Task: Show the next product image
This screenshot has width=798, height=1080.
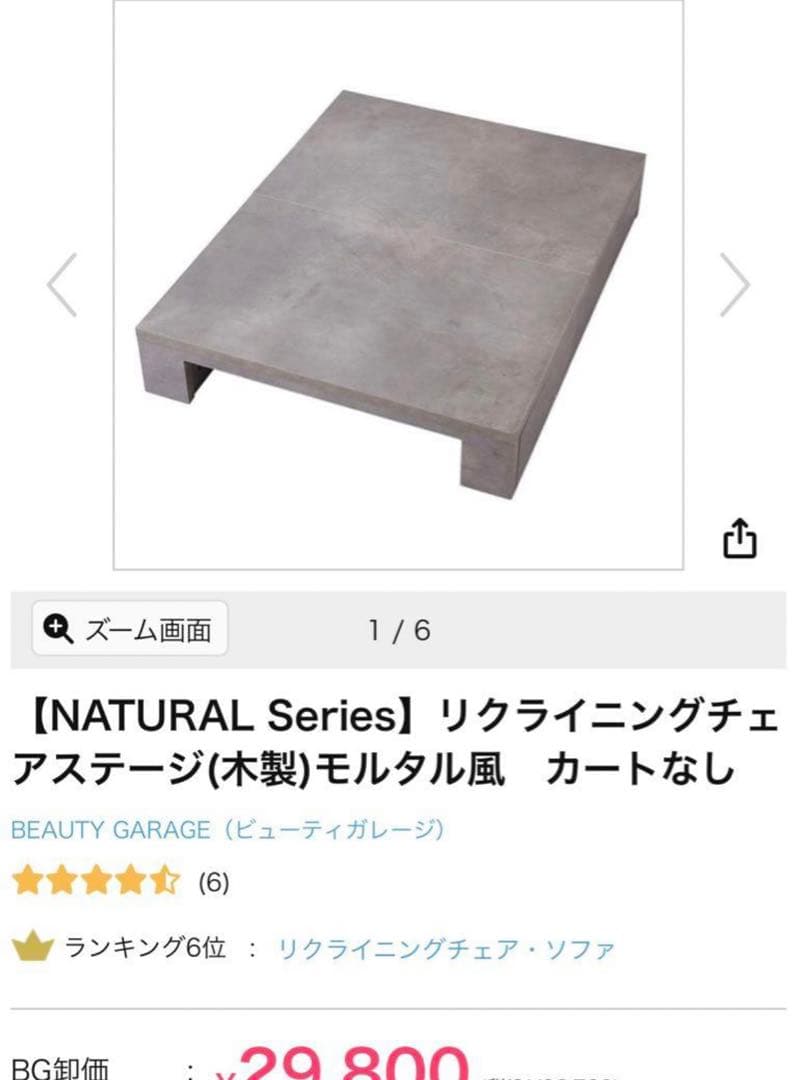Action: click(x=735, y=285)
